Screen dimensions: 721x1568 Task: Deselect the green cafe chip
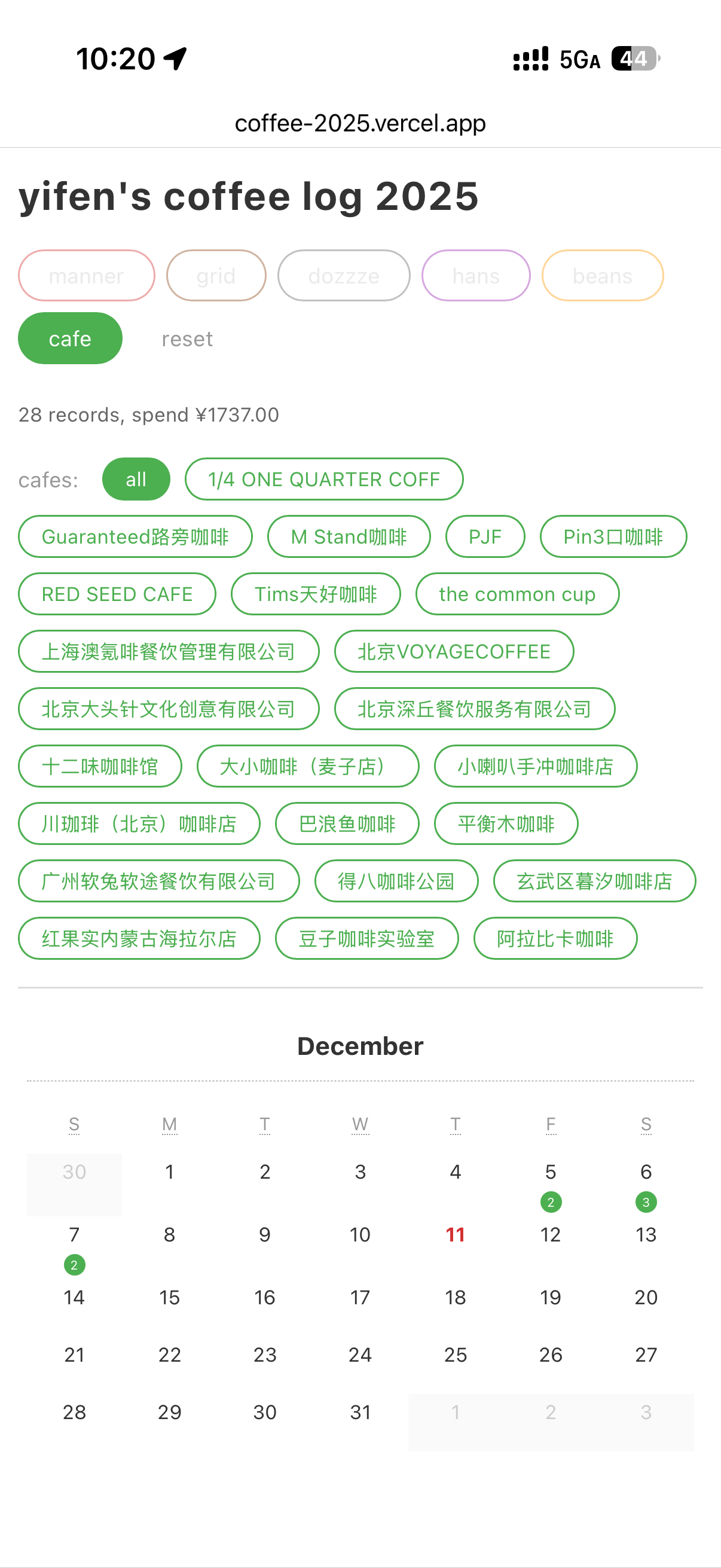[x=70, y=338]
